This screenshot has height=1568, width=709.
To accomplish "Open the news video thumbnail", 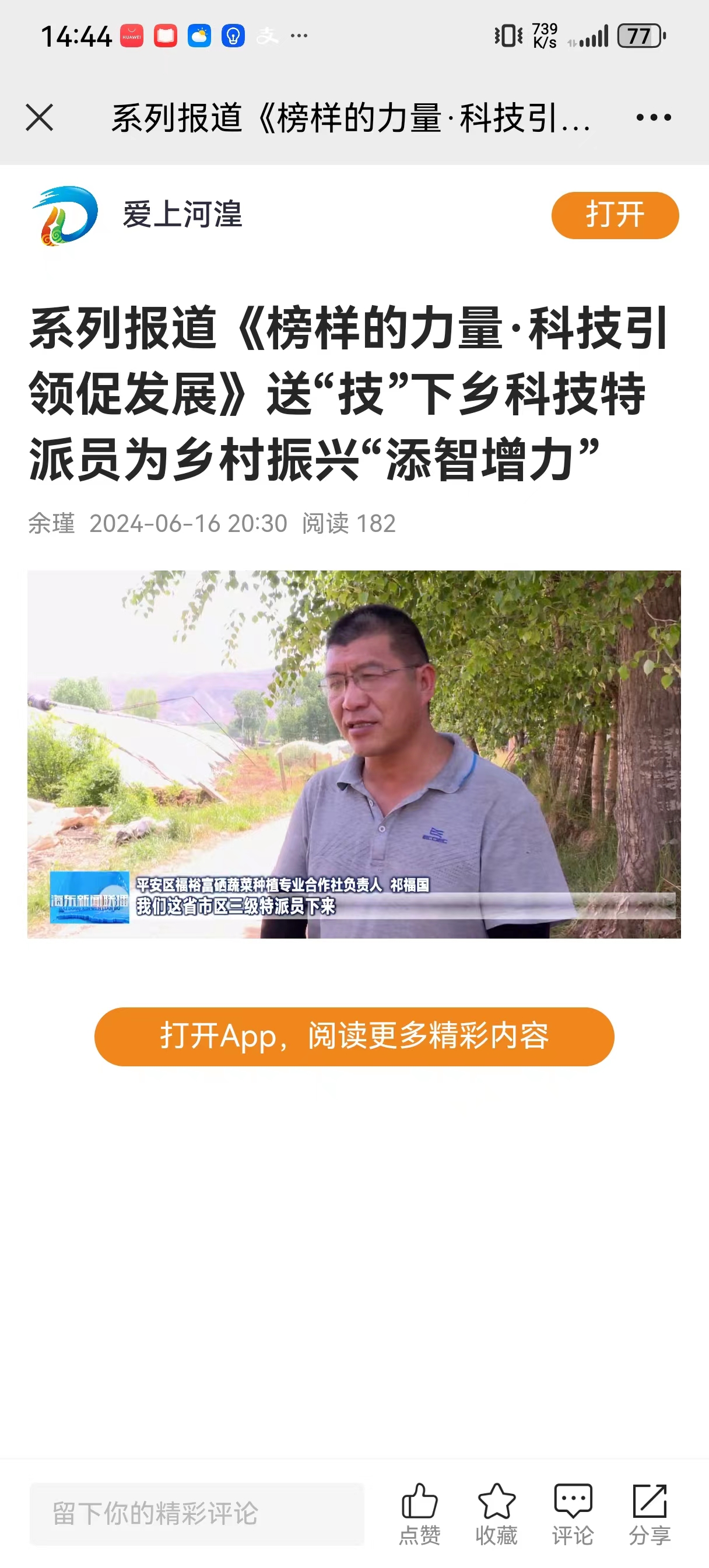I will (353, 754).
